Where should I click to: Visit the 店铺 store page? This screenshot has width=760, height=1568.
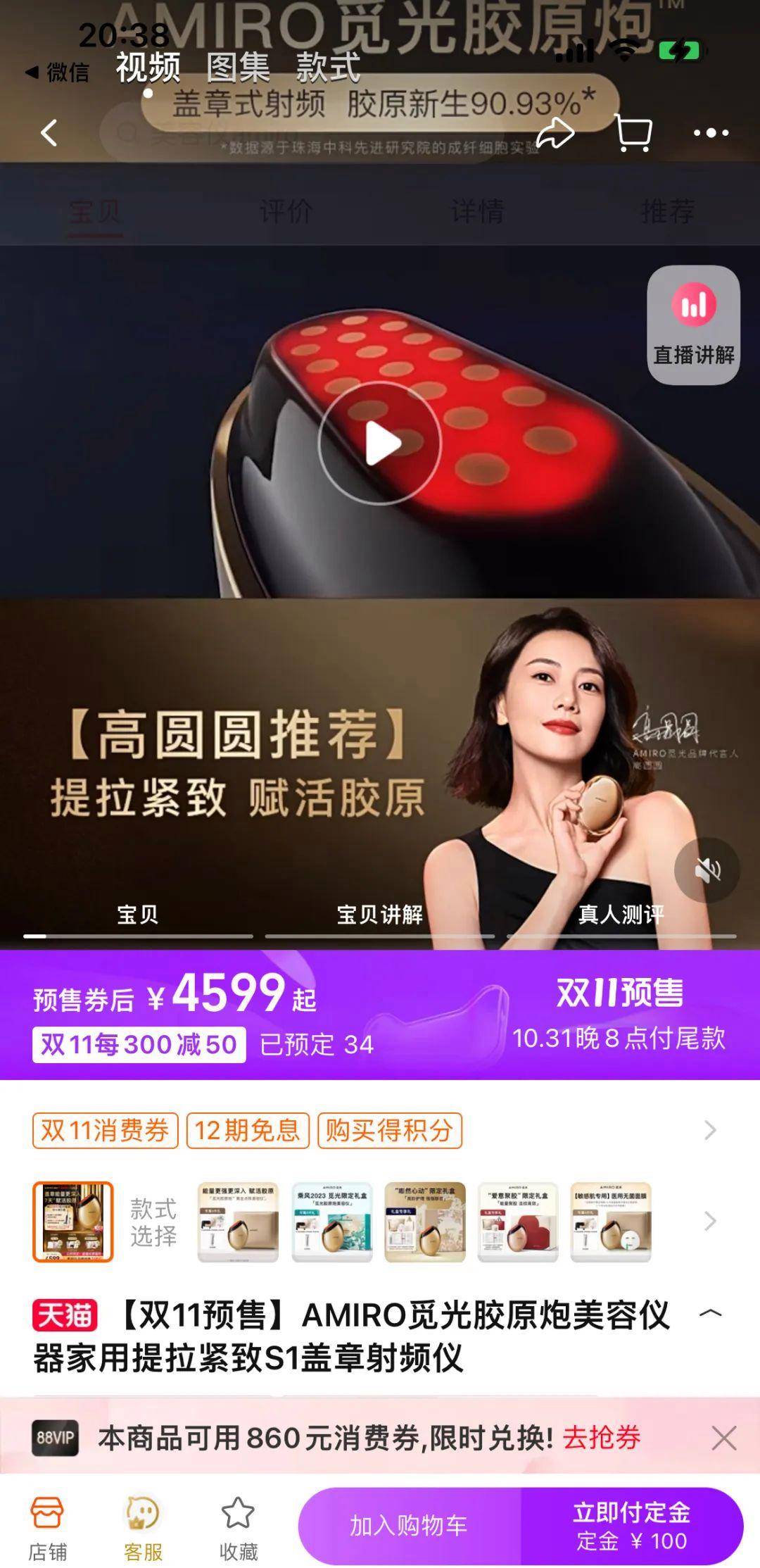coord(47,1526)
